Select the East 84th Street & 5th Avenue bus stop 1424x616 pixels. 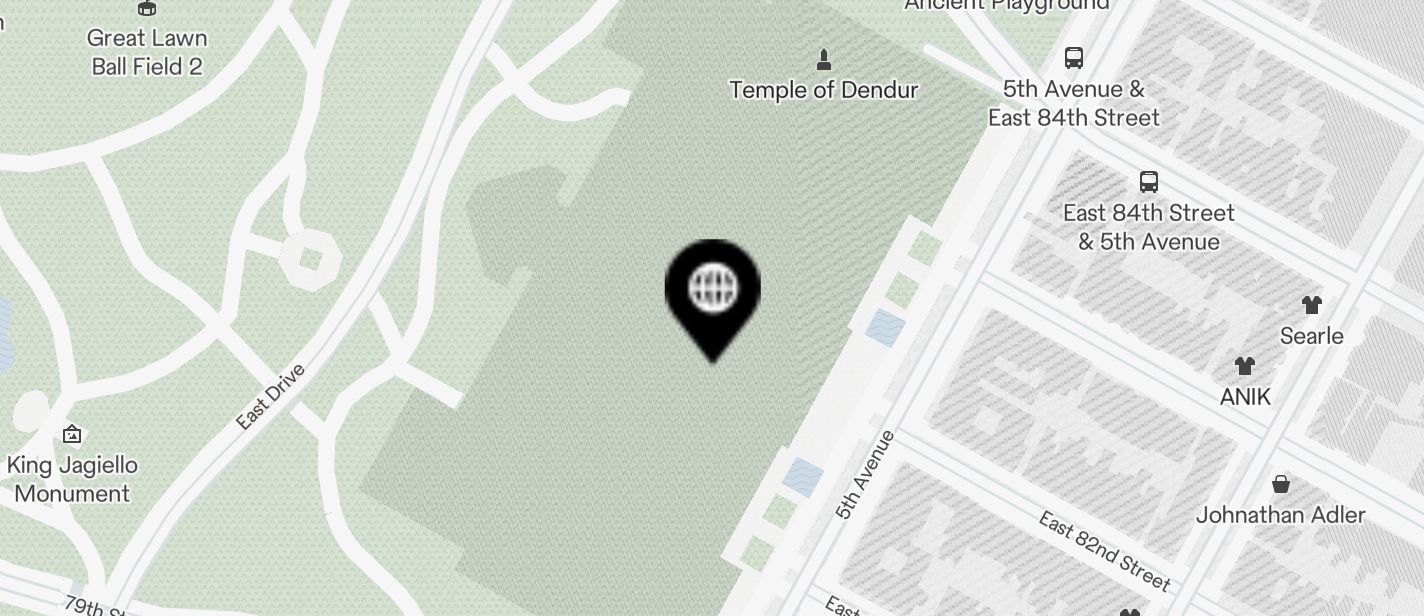click(1149, 183)
